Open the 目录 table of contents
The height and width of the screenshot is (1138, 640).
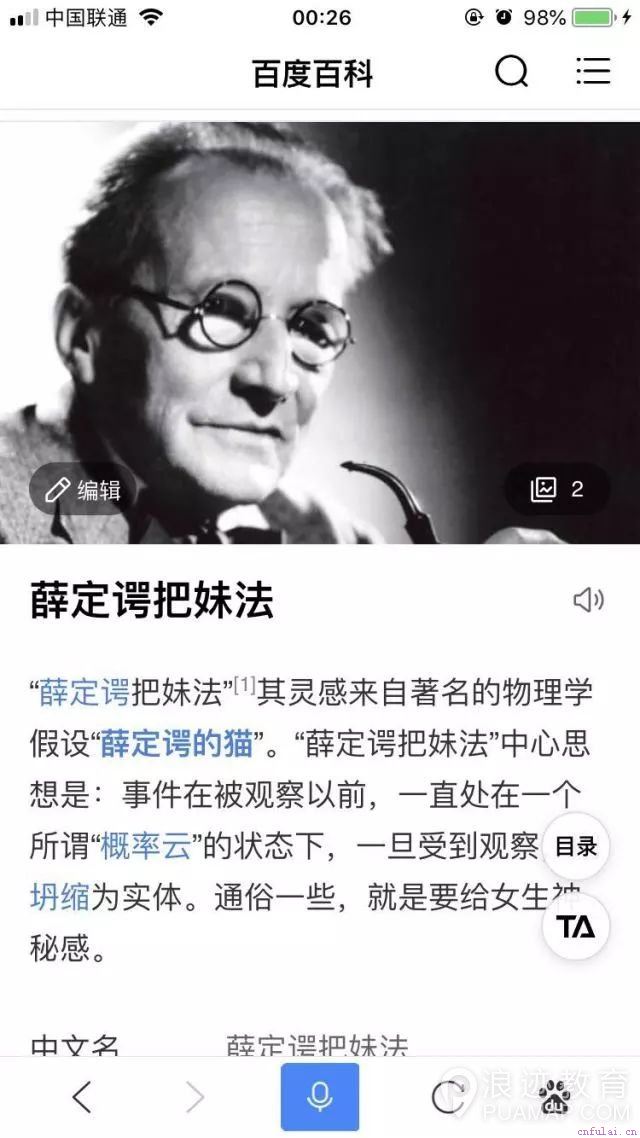(576, 848)
